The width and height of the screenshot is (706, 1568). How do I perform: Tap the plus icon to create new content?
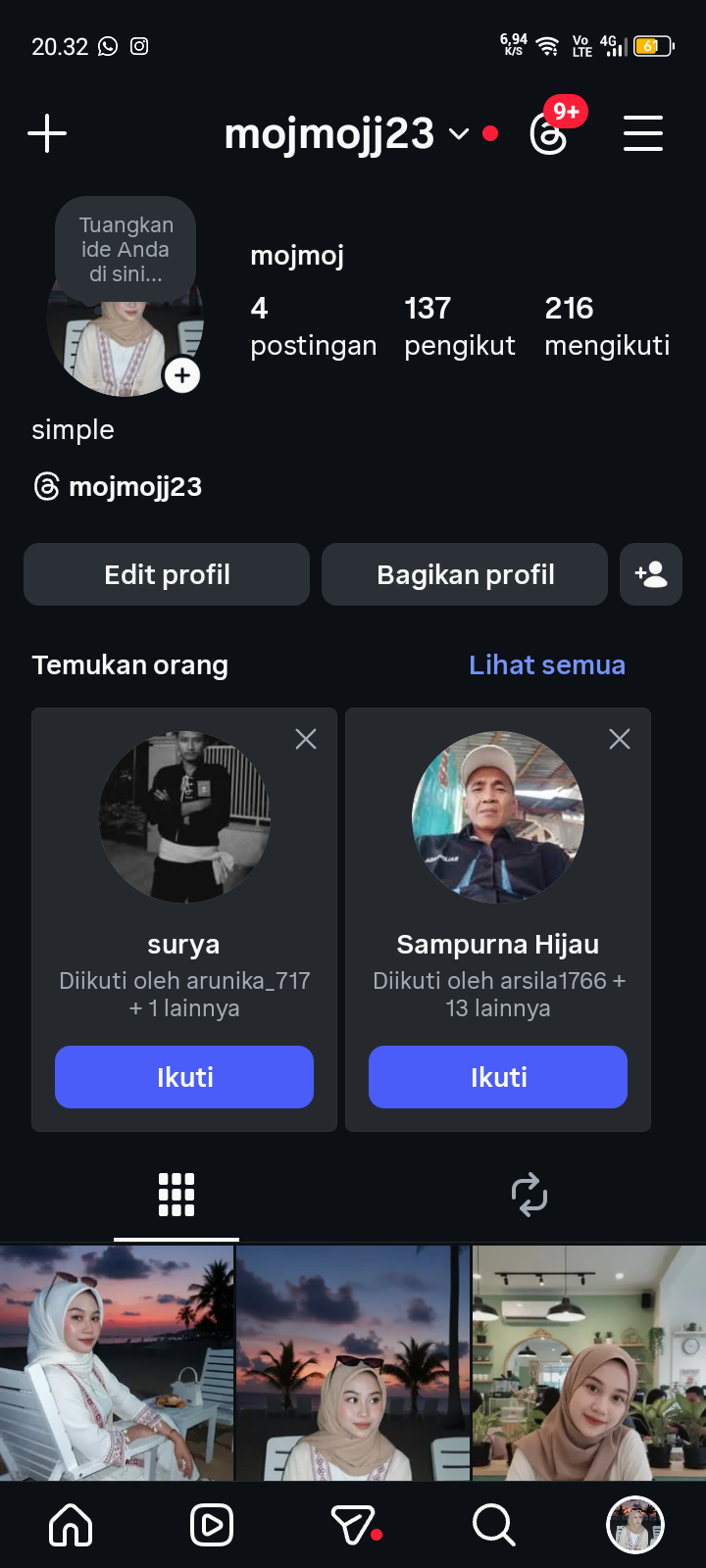[47, 133]
